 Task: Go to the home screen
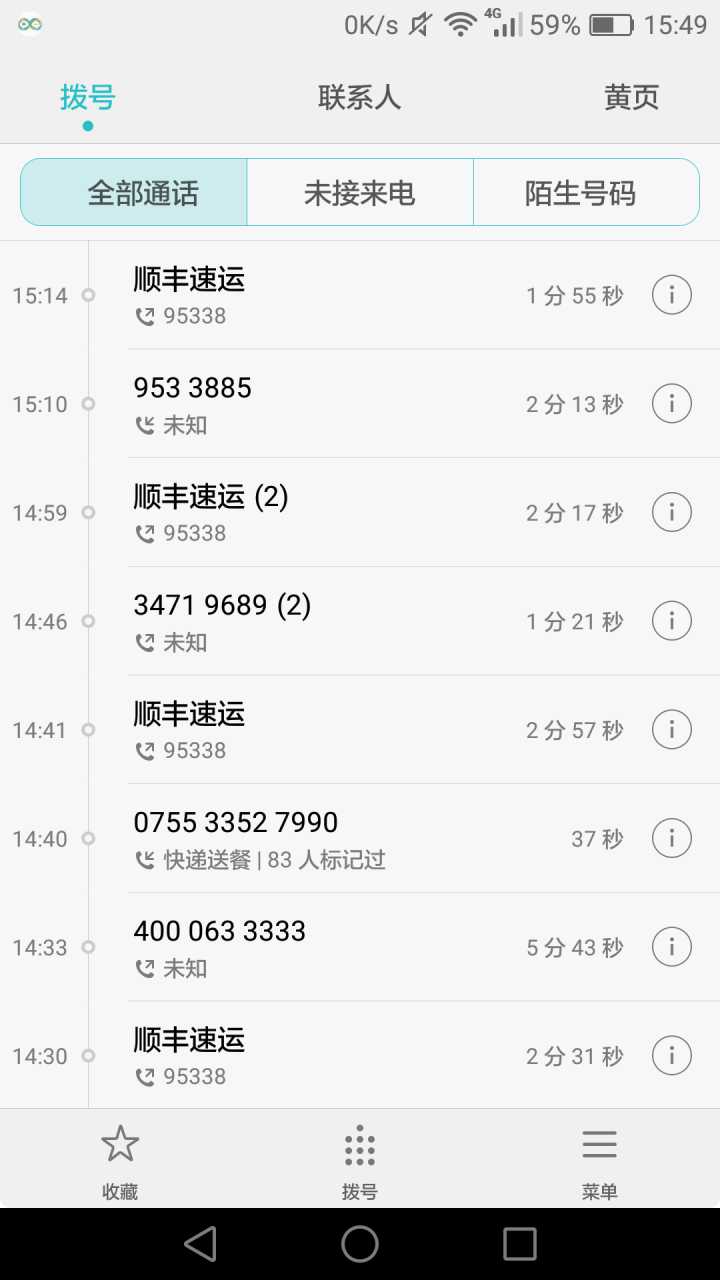point(360,1244)
